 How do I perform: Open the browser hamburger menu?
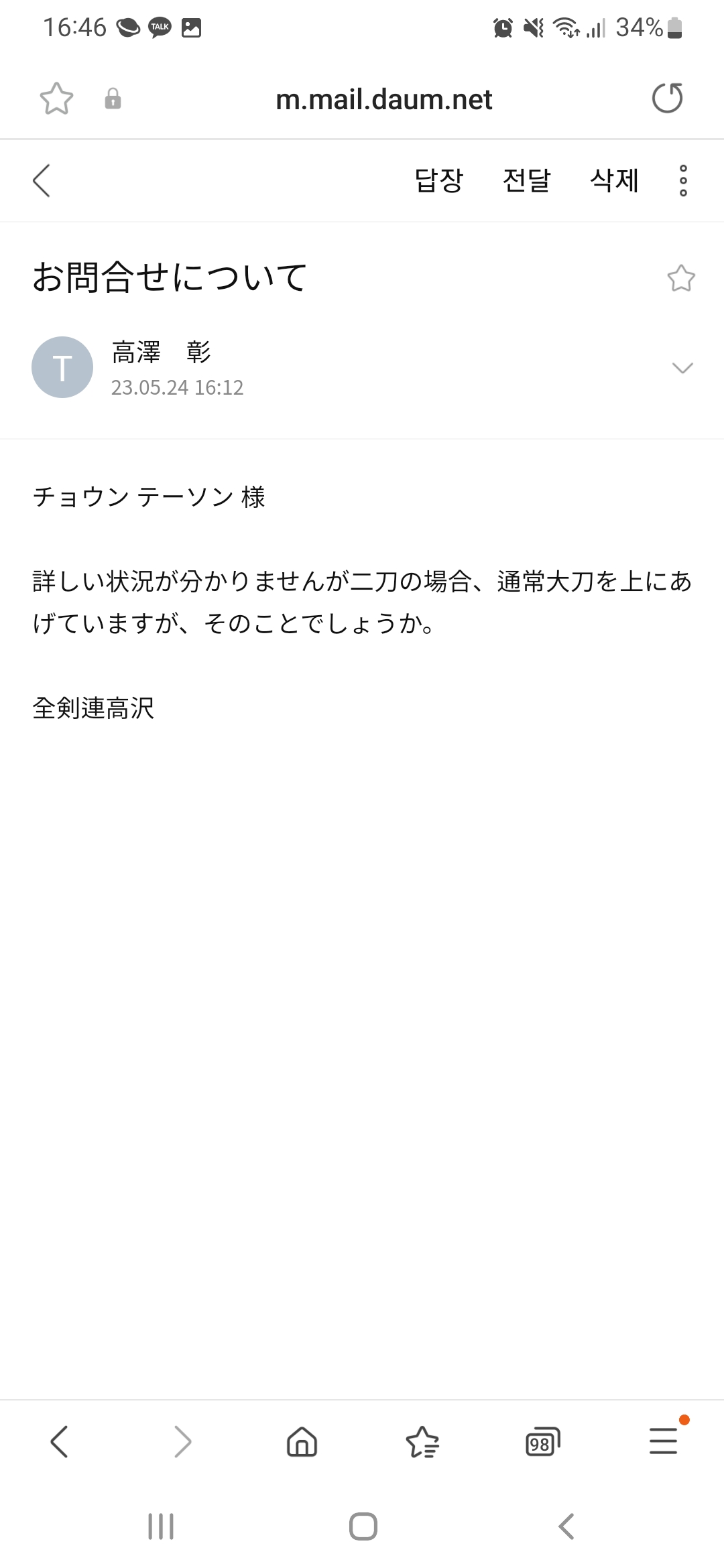pos(664,1441)
